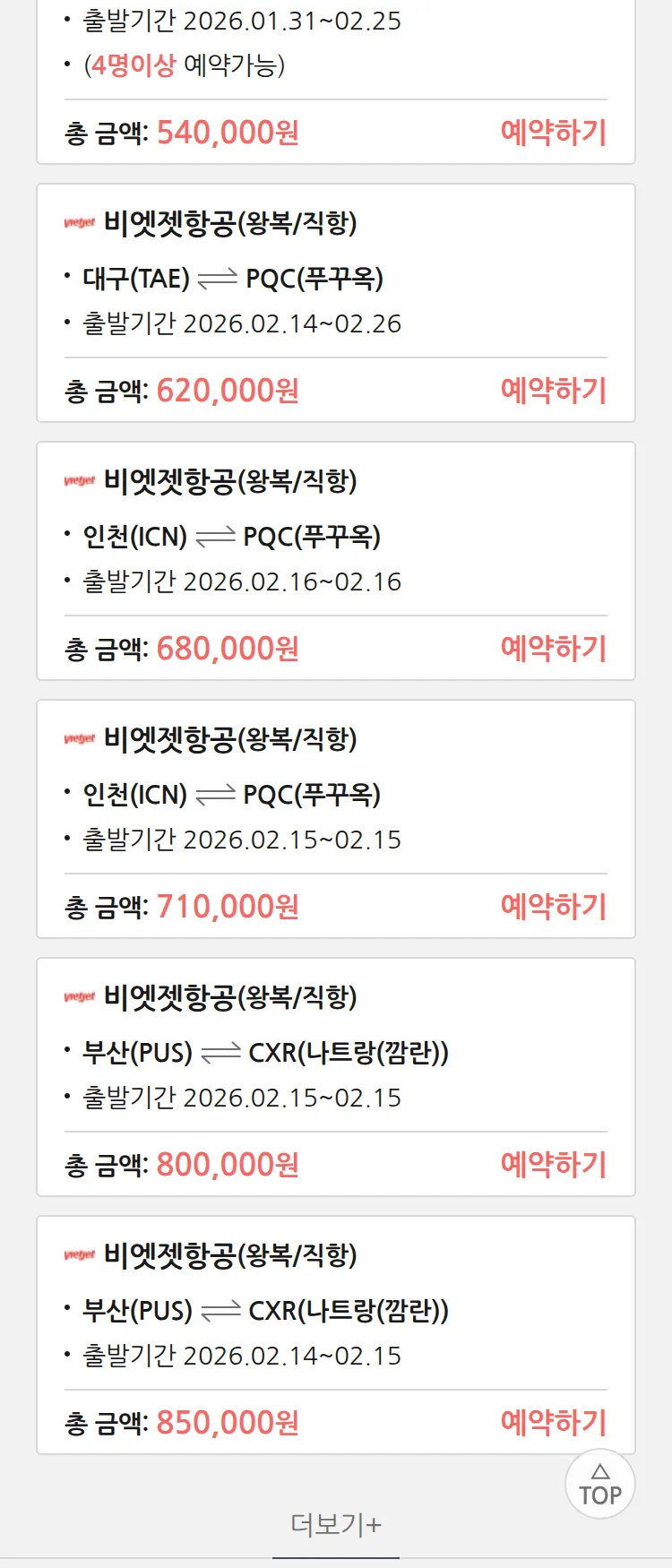Load more flights with 더보기+

pos(336,1524)
